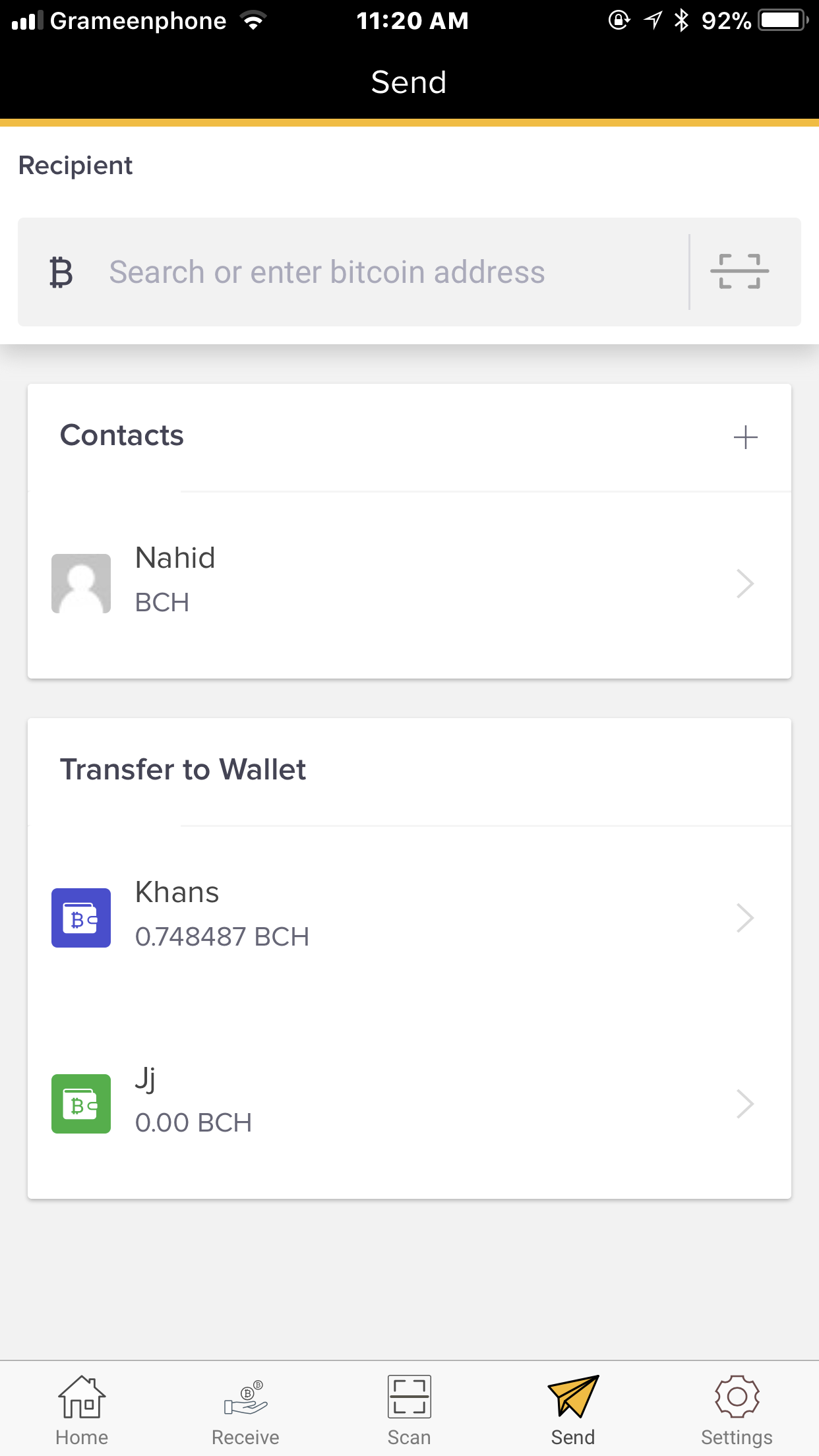Open the QR scanner in the recipient field
This screenshot has height=1456, width=819.
click(x=739, y=272)
